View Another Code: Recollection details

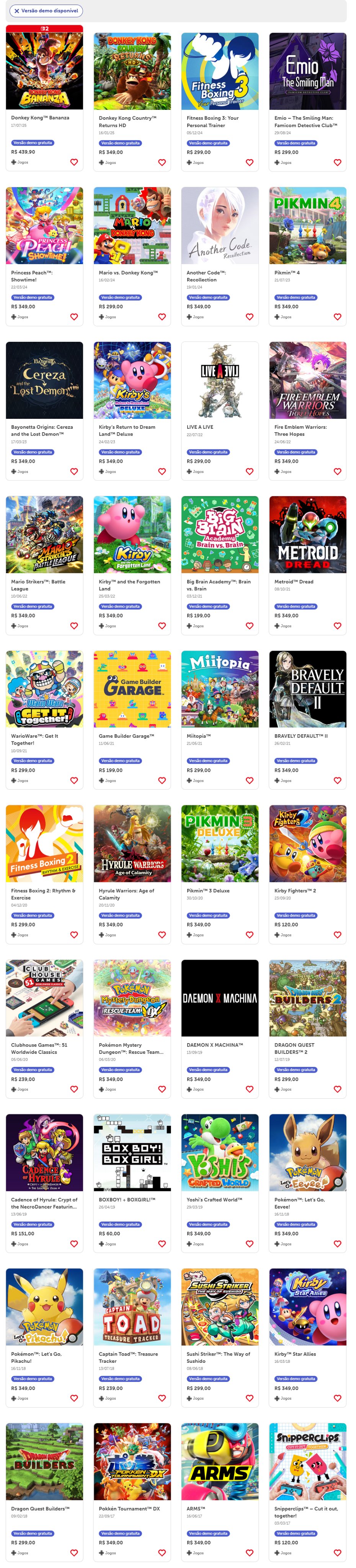(x=220, y=227)
